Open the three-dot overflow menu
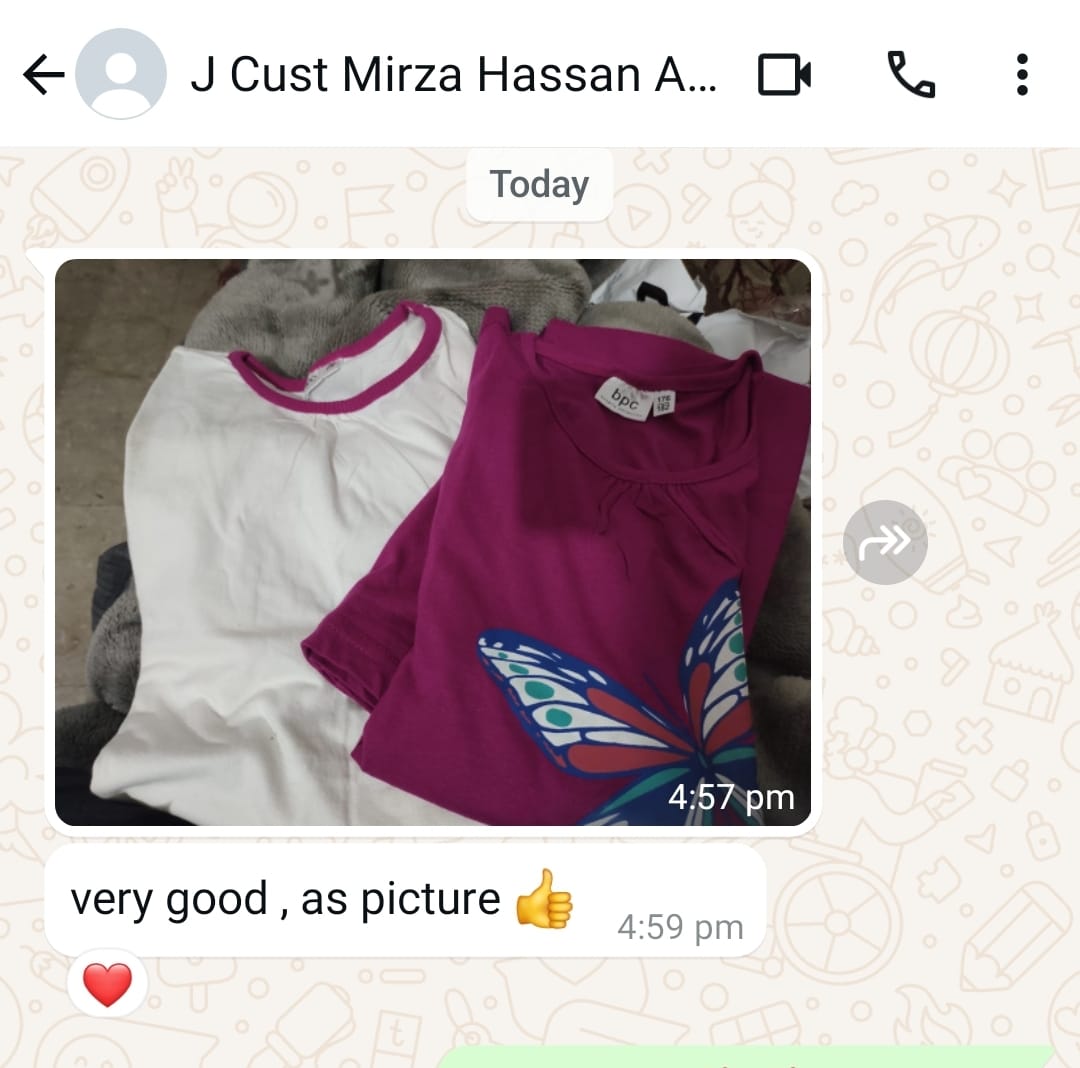Screen dimensions: 1080x1068 (x=1021, y=75)
